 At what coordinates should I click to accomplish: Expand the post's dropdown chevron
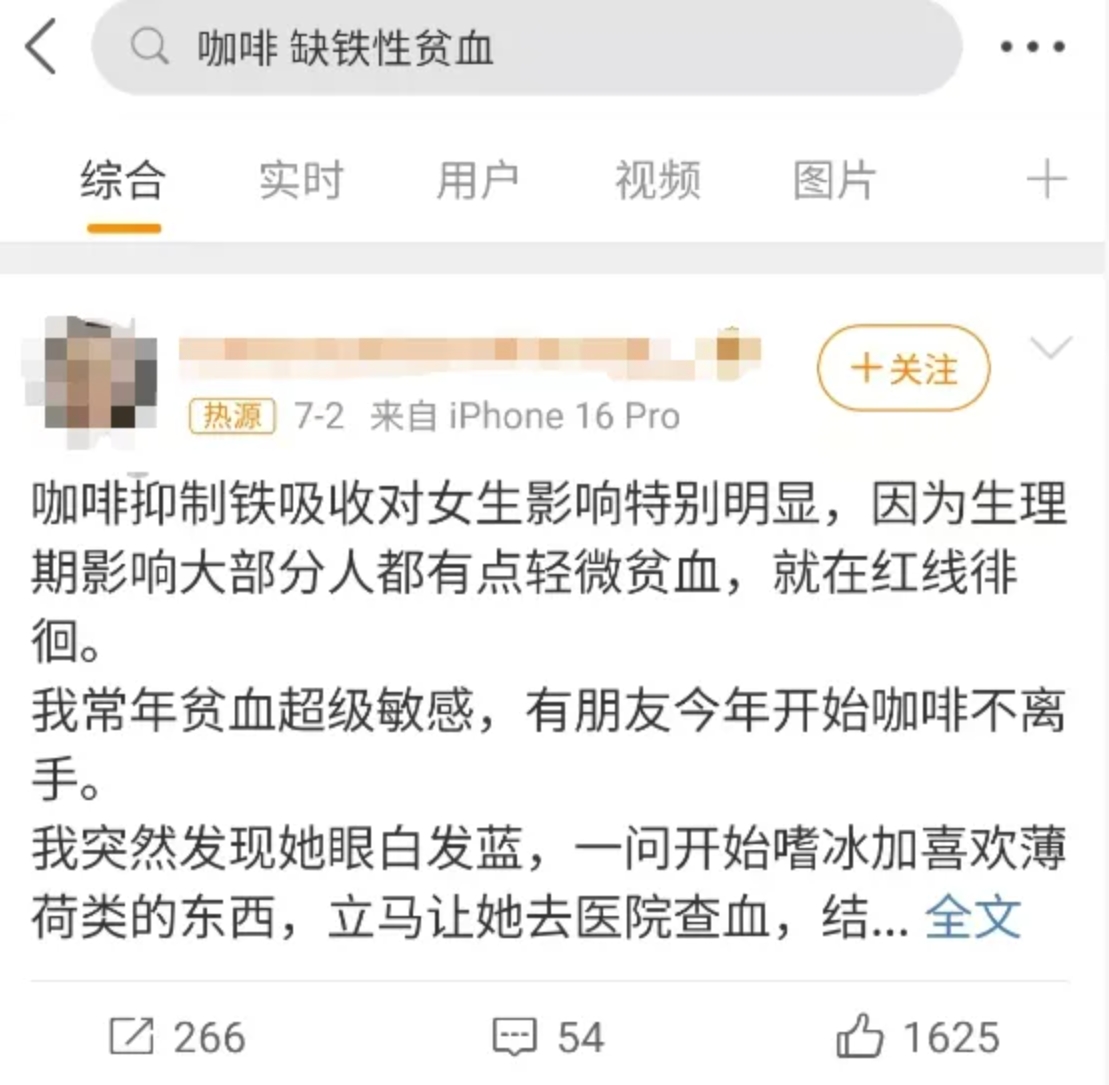tap(1050, 348)
